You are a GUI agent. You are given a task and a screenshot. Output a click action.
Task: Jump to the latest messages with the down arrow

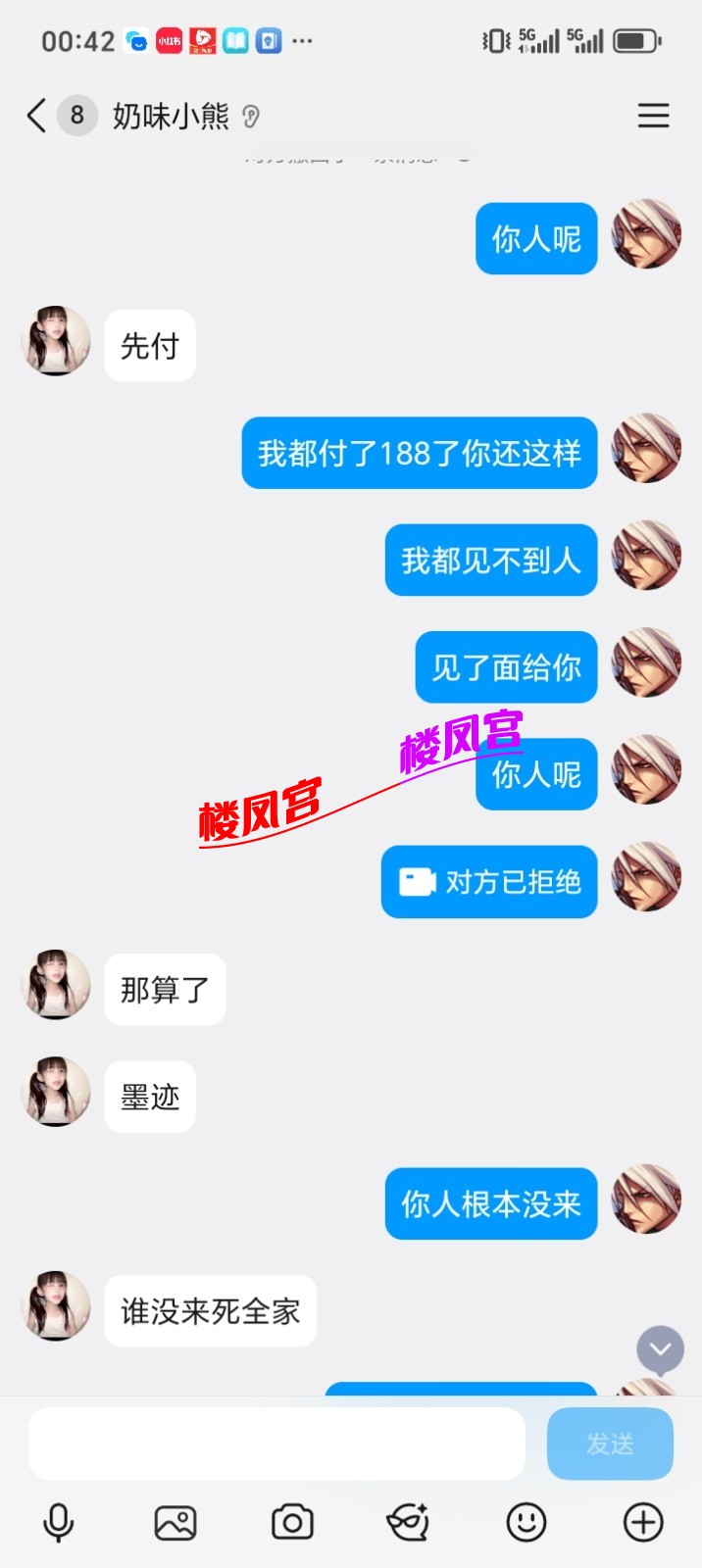660,1349
